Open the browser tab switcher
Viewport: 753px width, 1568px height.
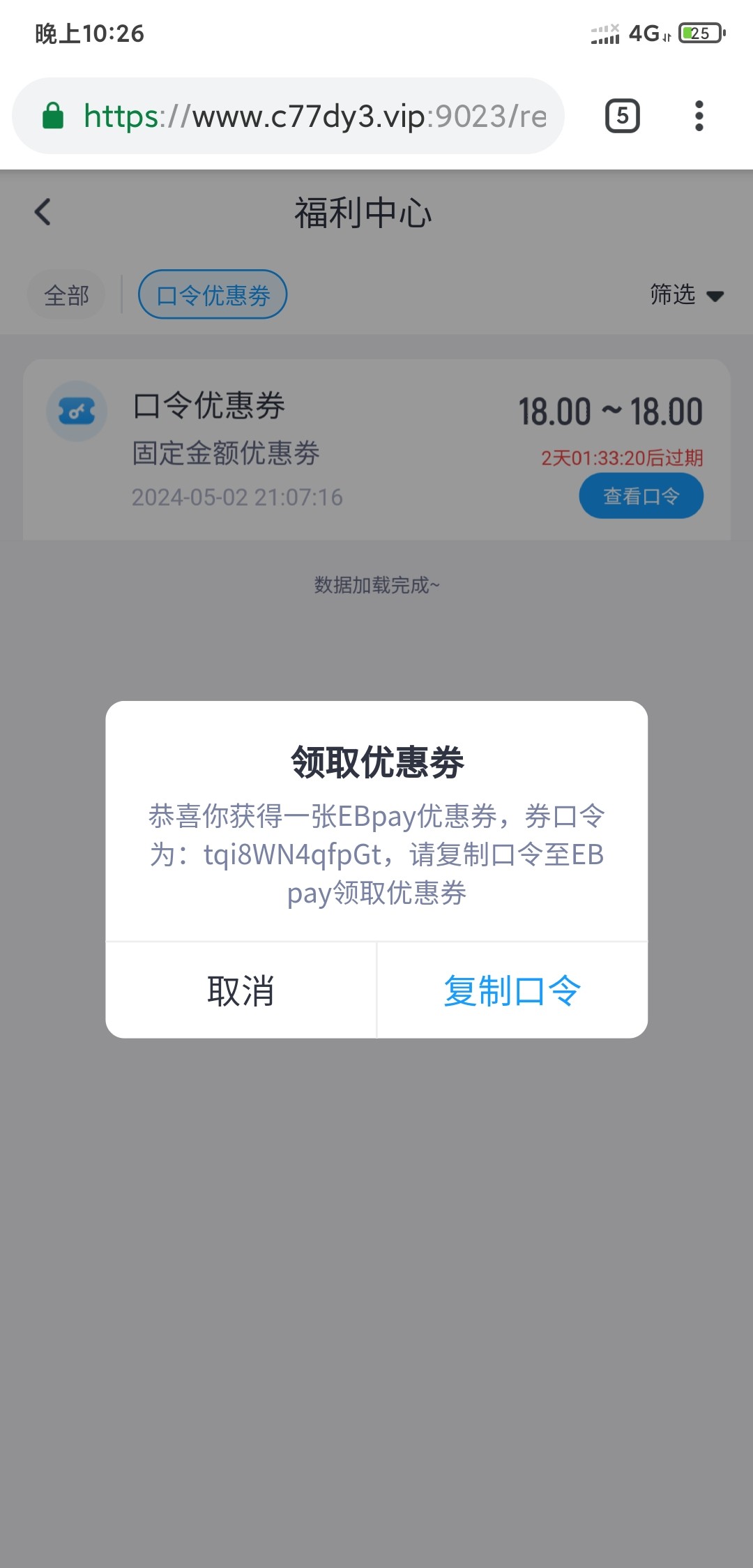[x=622, y=116]
